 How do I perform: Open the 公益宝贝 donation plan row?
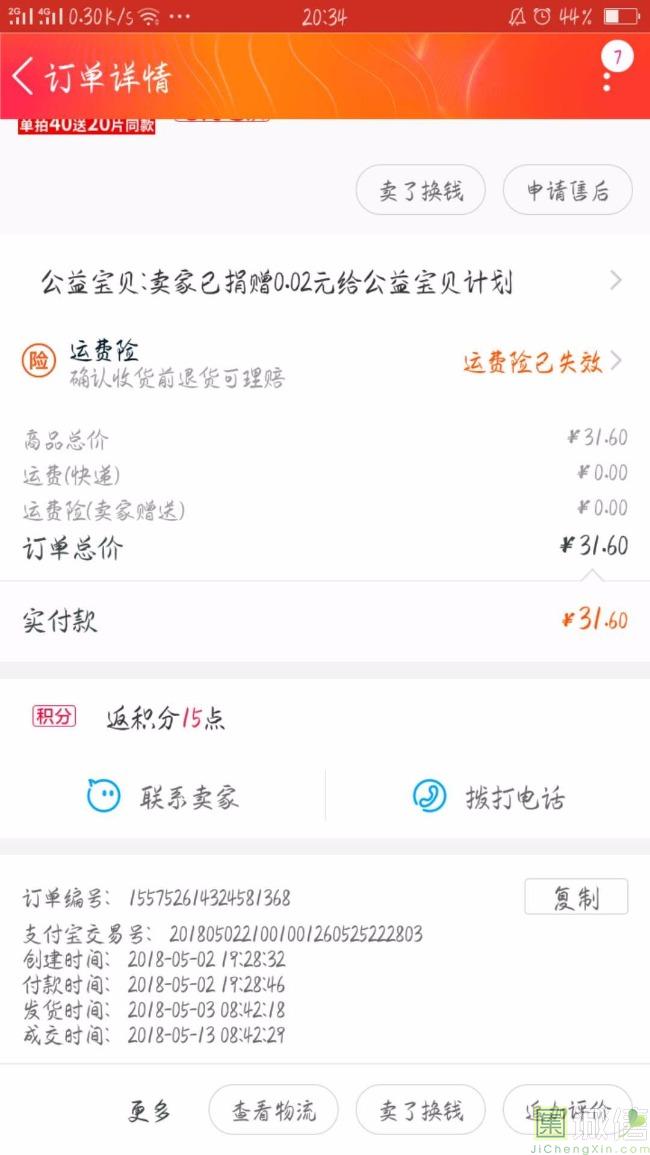pyautogui.click(x=325, y=282)
